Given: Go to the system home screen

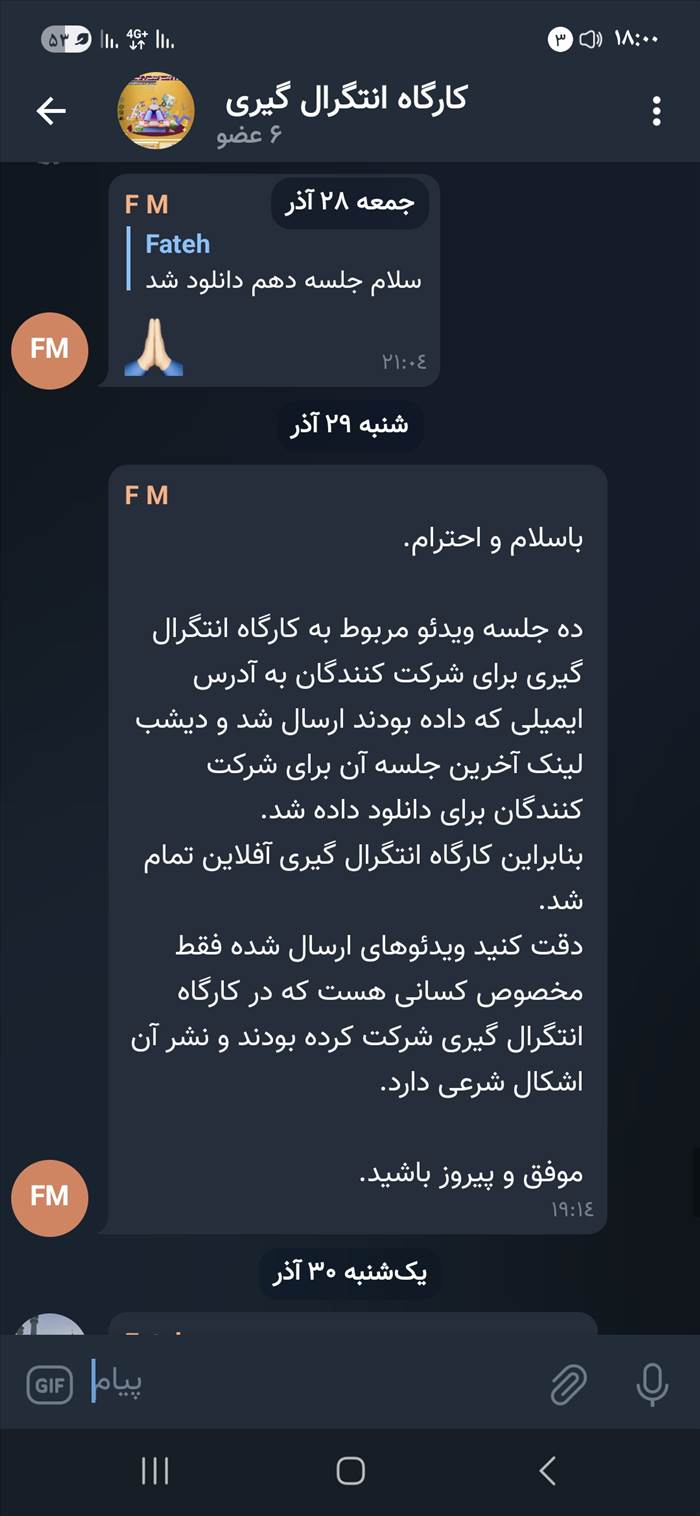Looking at the screenshot, I should (x=350, y=1470).
